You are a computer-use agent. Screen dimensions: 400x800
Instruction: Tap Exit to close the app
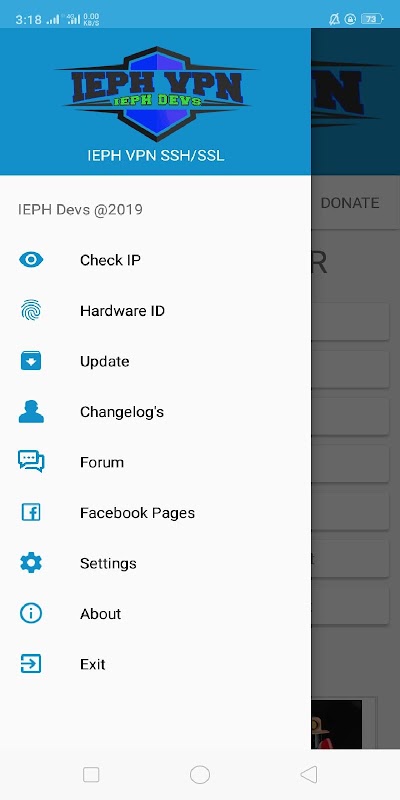tap(155, 664)
